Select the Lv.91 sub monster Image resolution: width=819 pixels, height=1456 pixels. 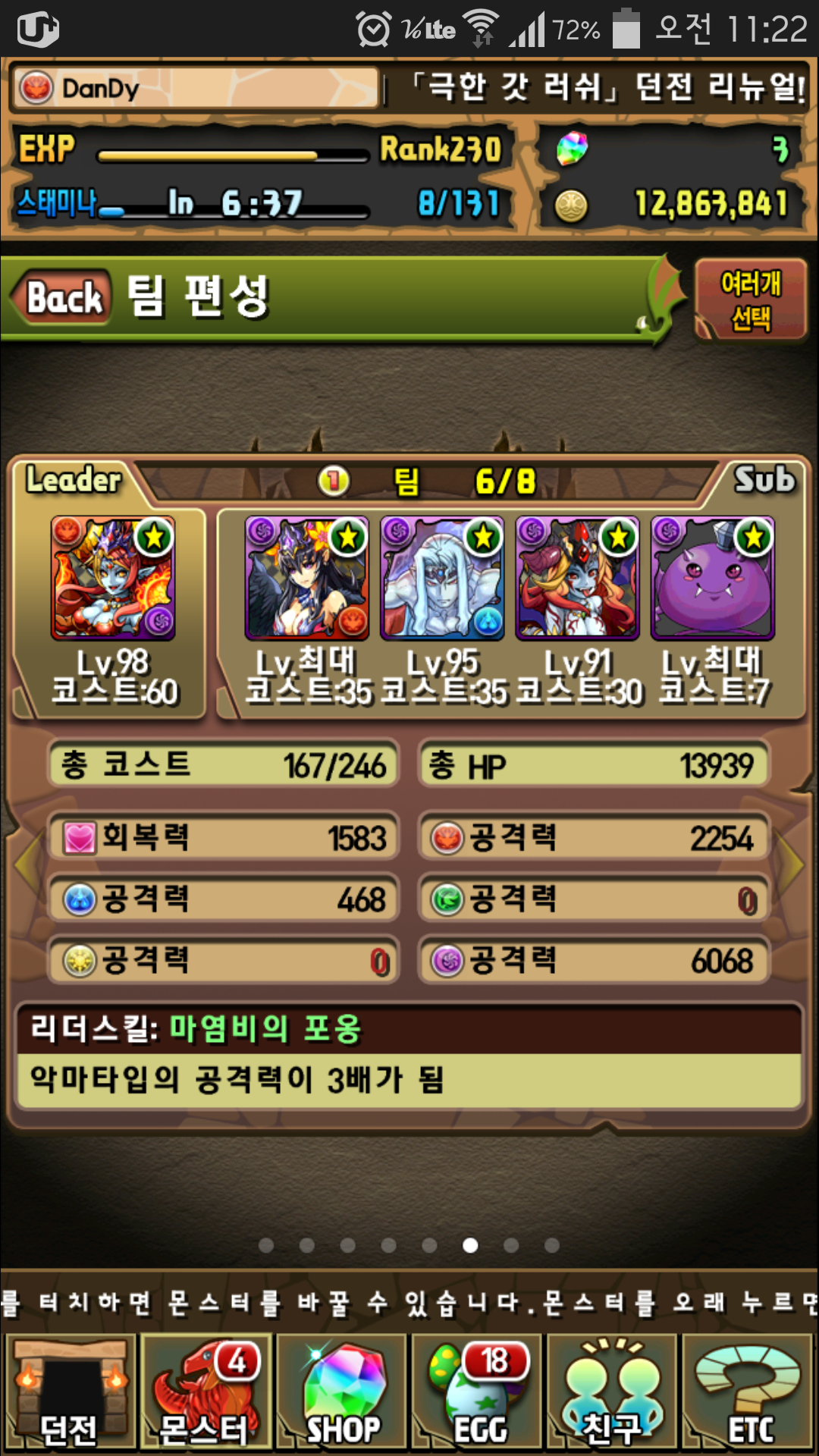[x=577, y=579]
